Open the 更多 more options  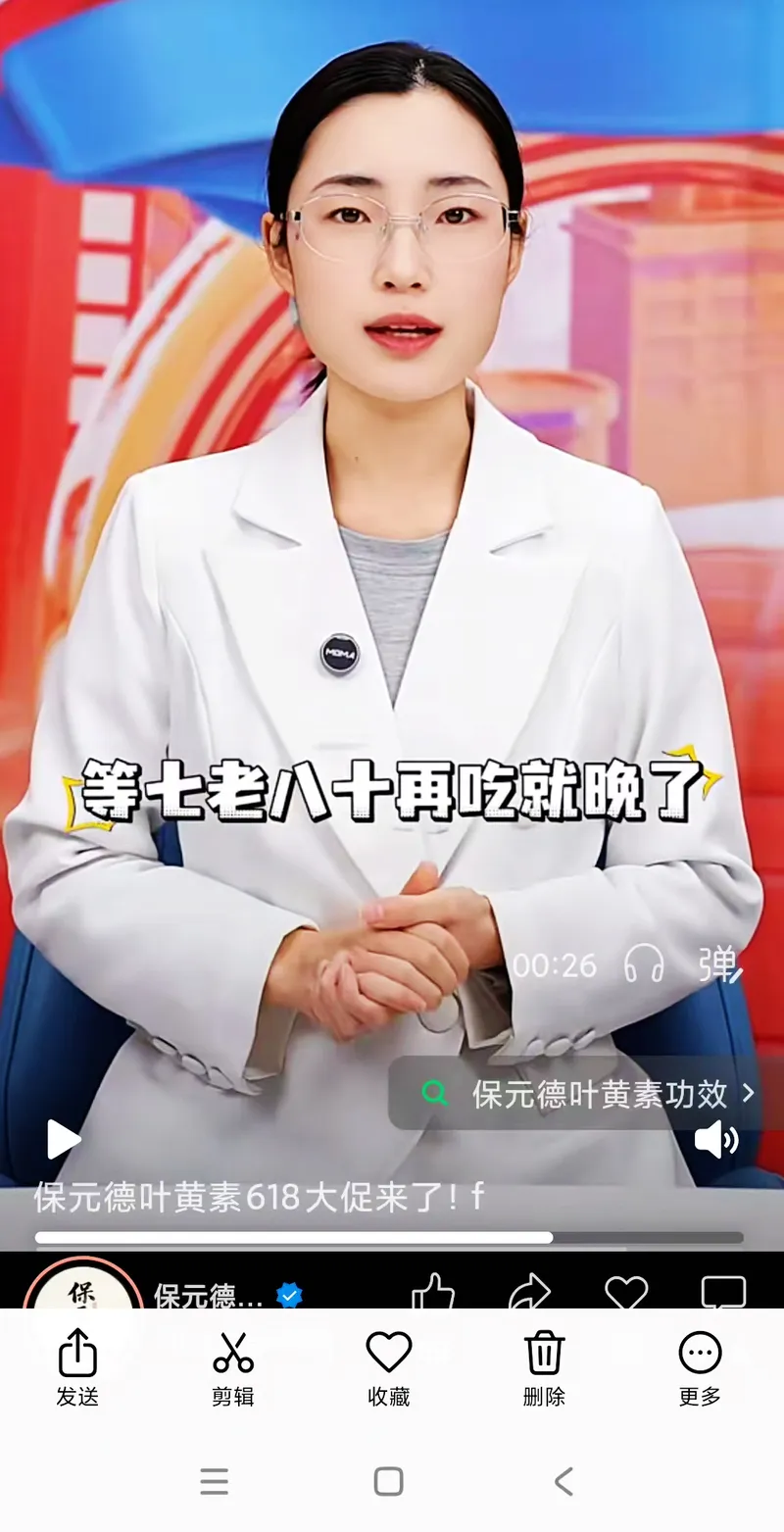(x=700, y=1368)
